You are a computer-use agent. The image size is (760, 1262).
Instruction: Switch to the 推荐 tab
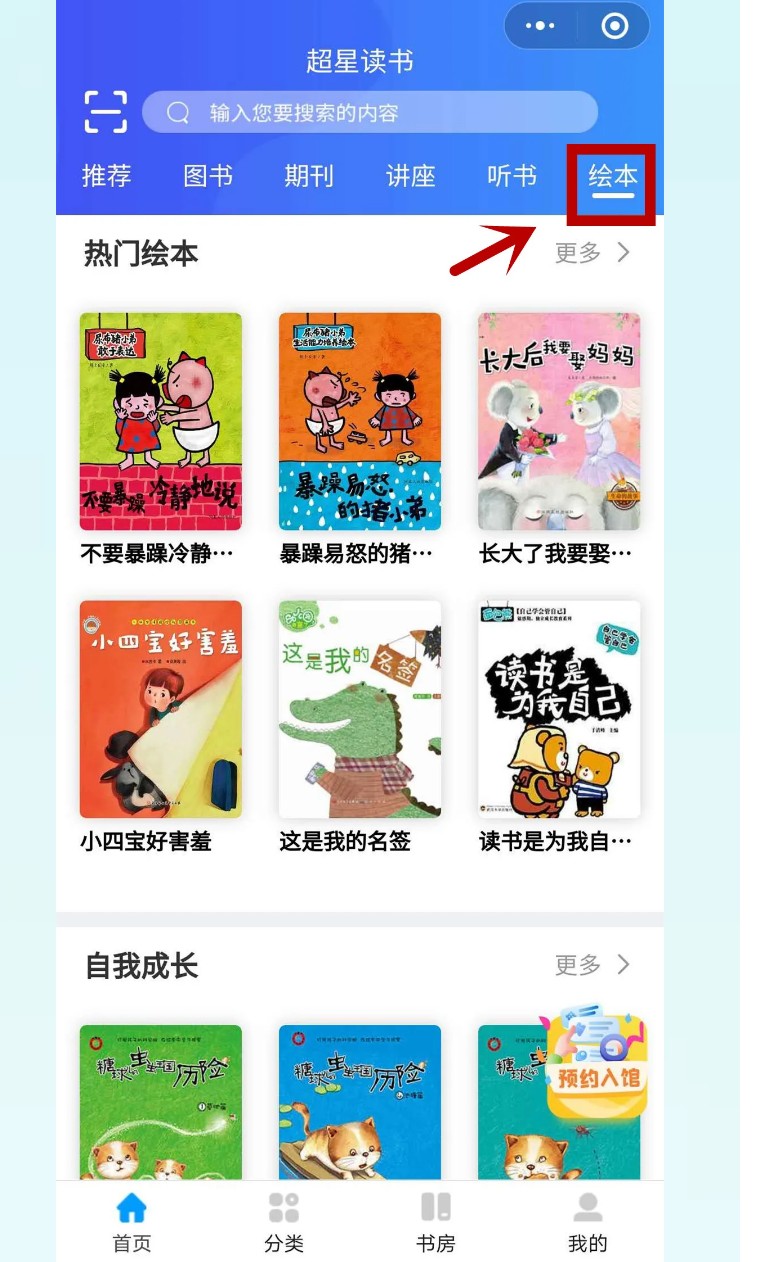coord(106,177)
